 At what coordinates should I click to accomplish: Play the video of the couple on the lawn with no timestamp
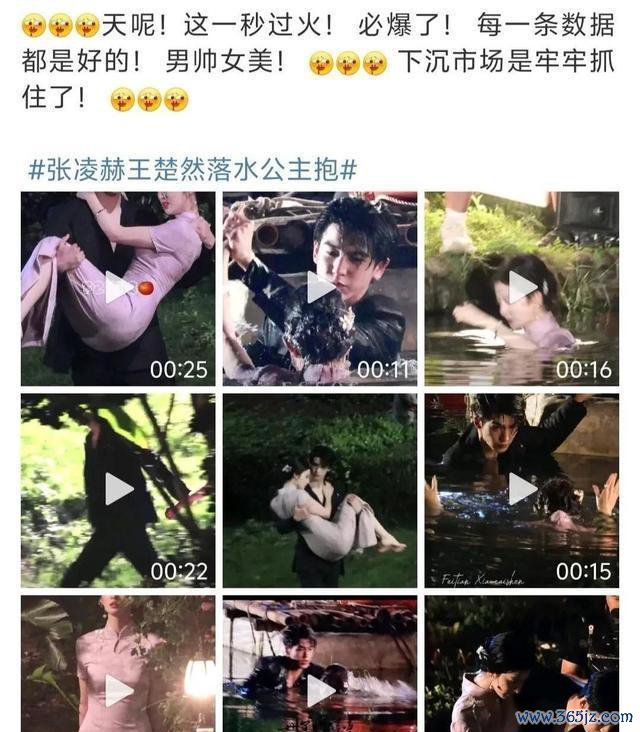pyautogui.click(x=320, y=489)
